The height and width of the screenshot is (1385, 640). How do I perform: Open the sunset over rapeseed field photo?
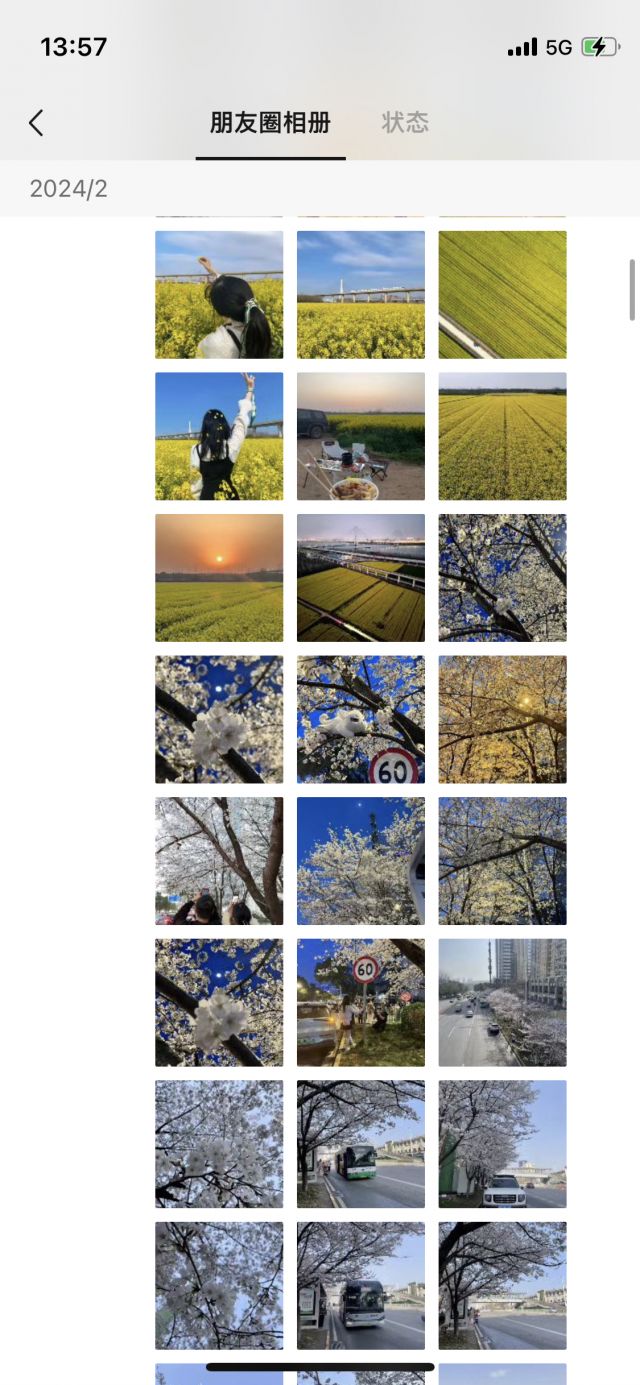tap(219, 578)
